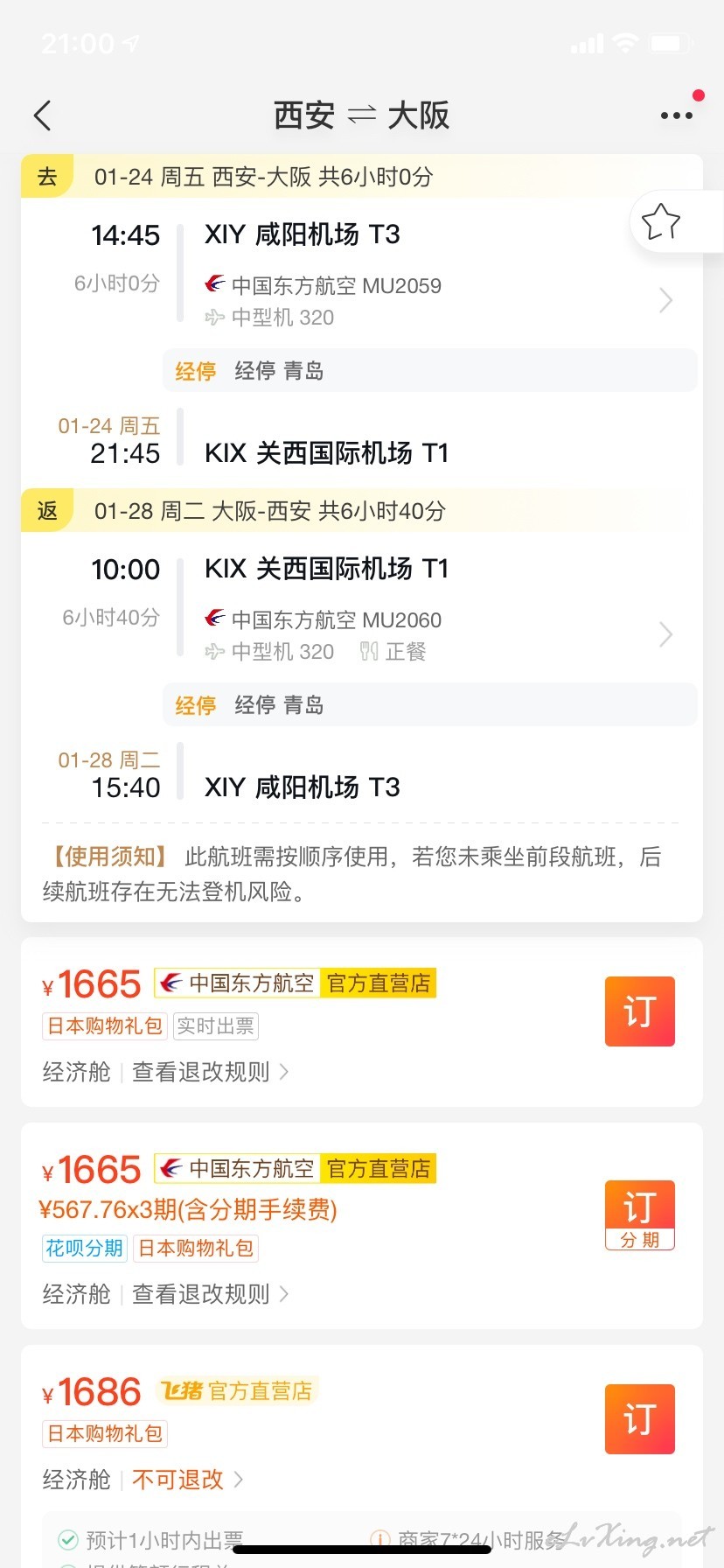Open the 不可退改 policy for ¥1686 offer

[x=187, y=1480]
